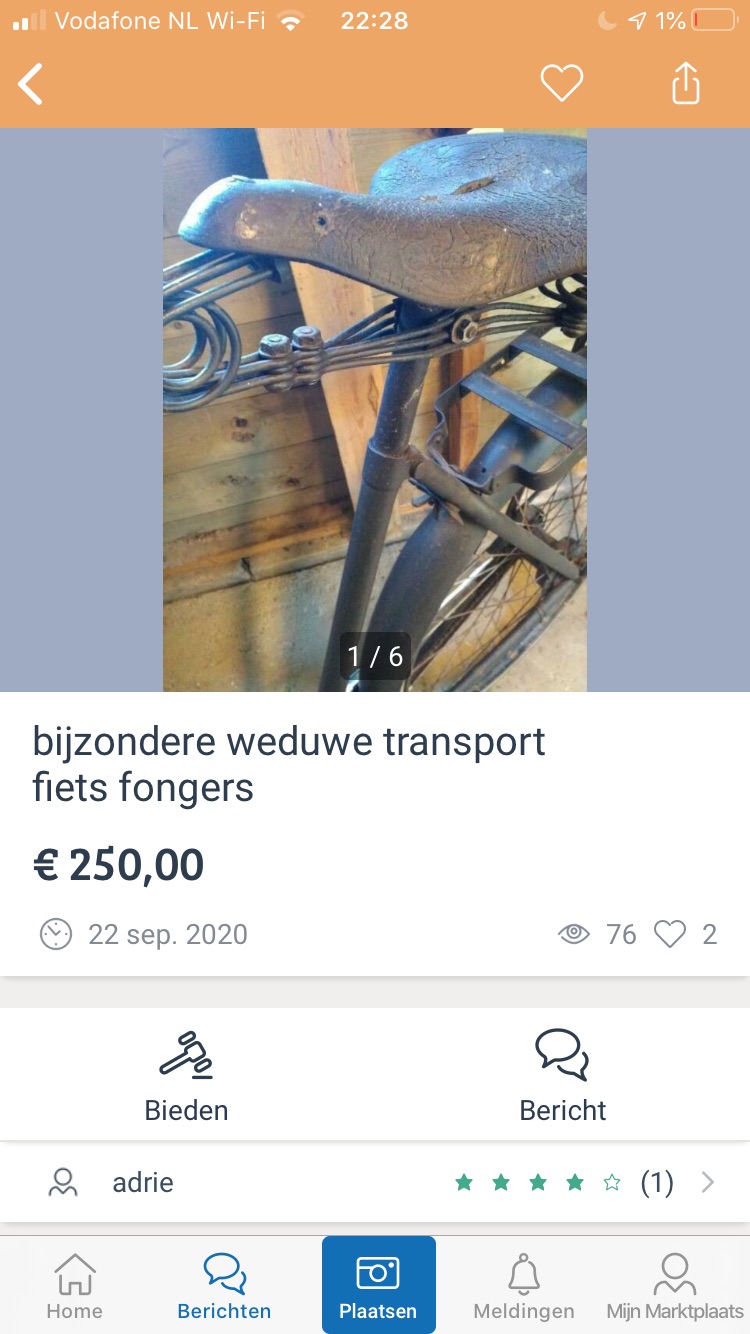The image size is (750, 1334).
Task: Go back using the top-left arrow
Action: click(32, 84)
